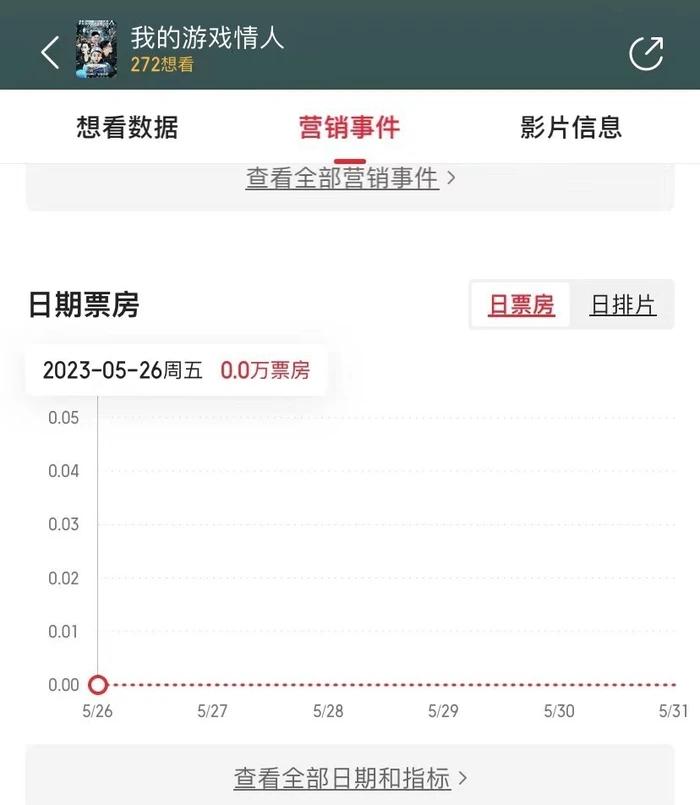This screenshot has height=805, width=700.
Task: Open the 影片信息 tab
Action: tap(571, 127)
